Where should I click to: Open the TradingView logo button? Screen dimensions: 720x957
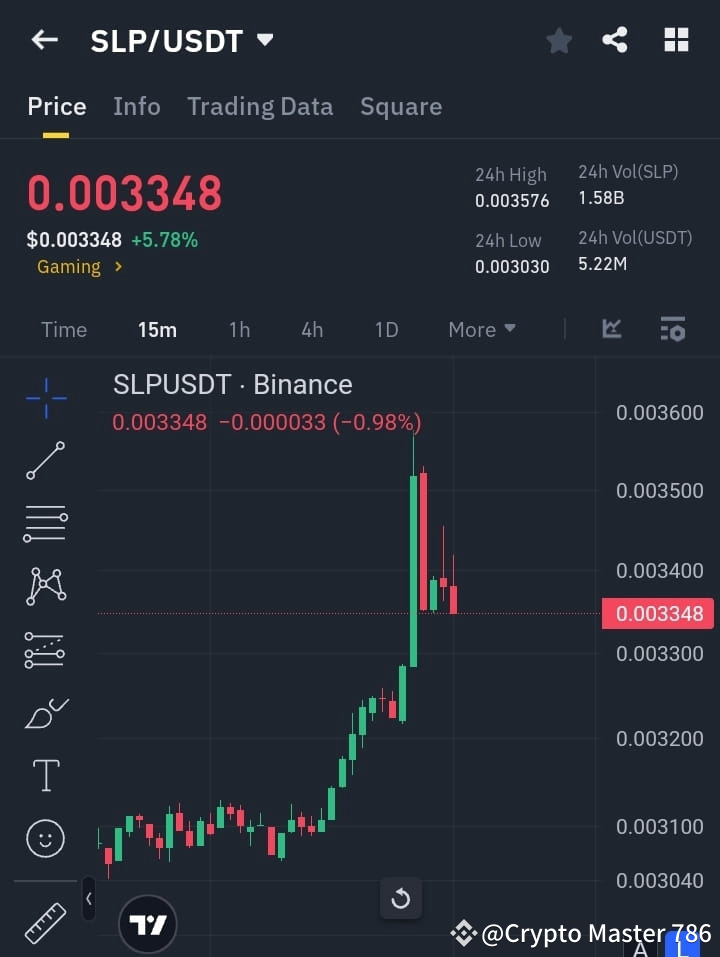[148, 922]
